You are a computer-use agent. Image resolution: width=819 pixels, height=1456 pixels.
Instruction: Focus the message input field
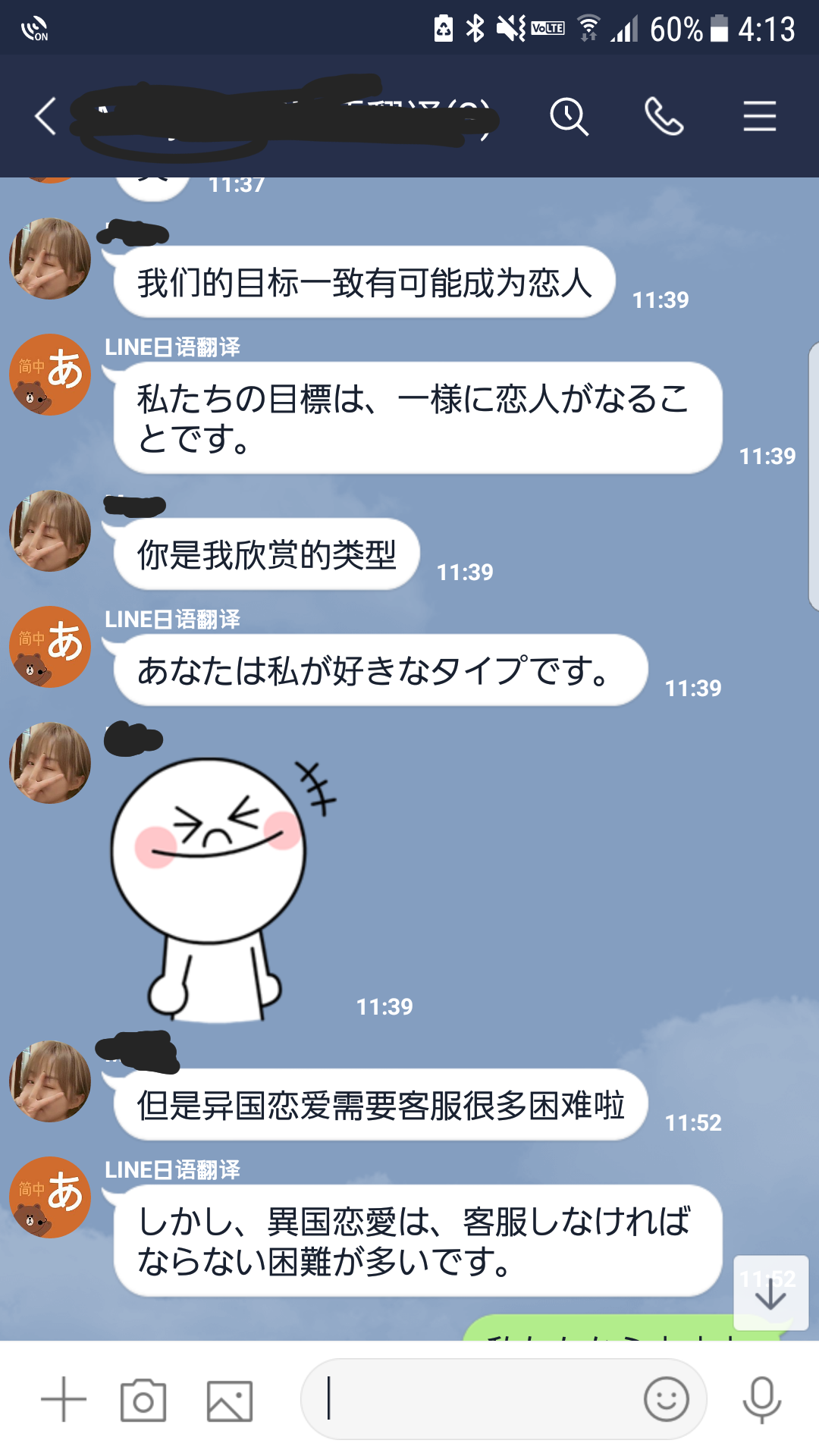tap(470, 1399)
